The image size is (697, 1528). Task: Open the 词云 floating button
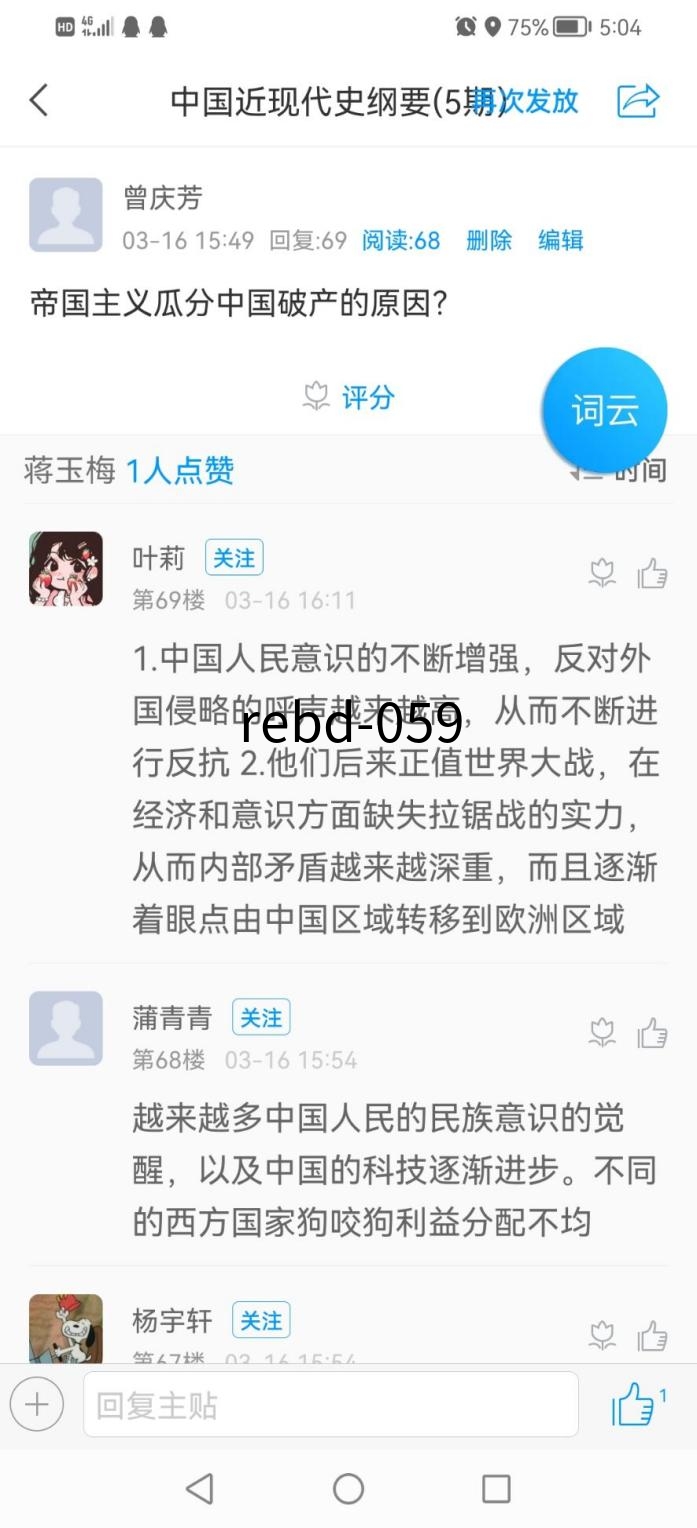coord(604,410)
